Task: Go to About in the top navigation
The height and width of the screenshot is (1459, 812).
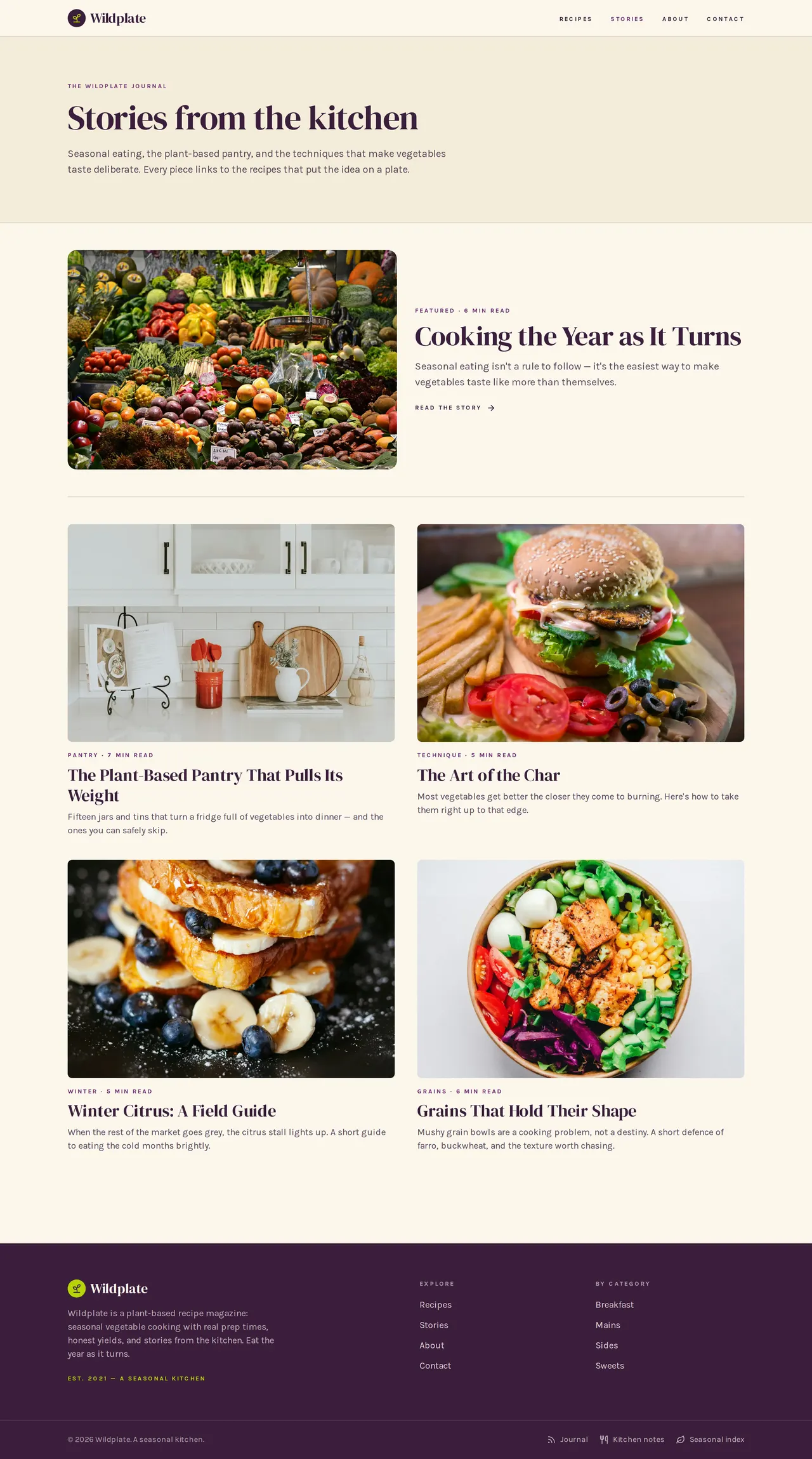Action: (675, 19)
